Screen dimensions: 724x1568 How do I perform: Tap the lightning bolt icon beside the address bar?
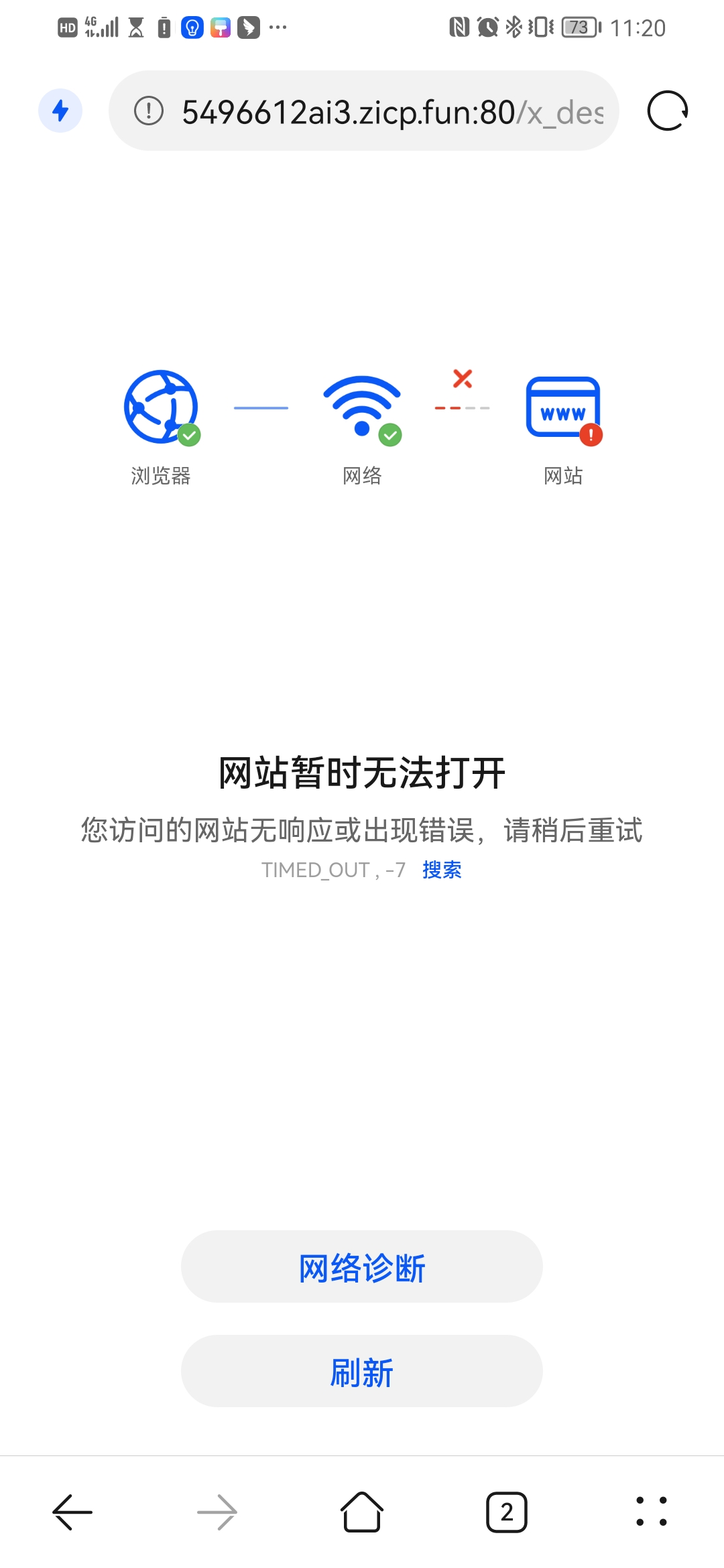click(60, 111)
